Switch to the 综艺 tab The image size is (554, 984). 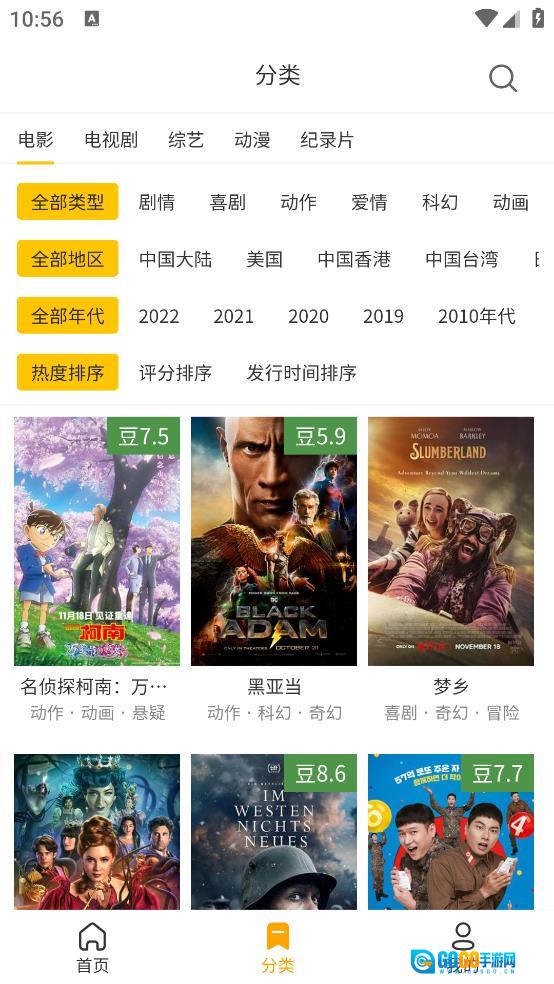pyautogui.click(x=186, y=139)
